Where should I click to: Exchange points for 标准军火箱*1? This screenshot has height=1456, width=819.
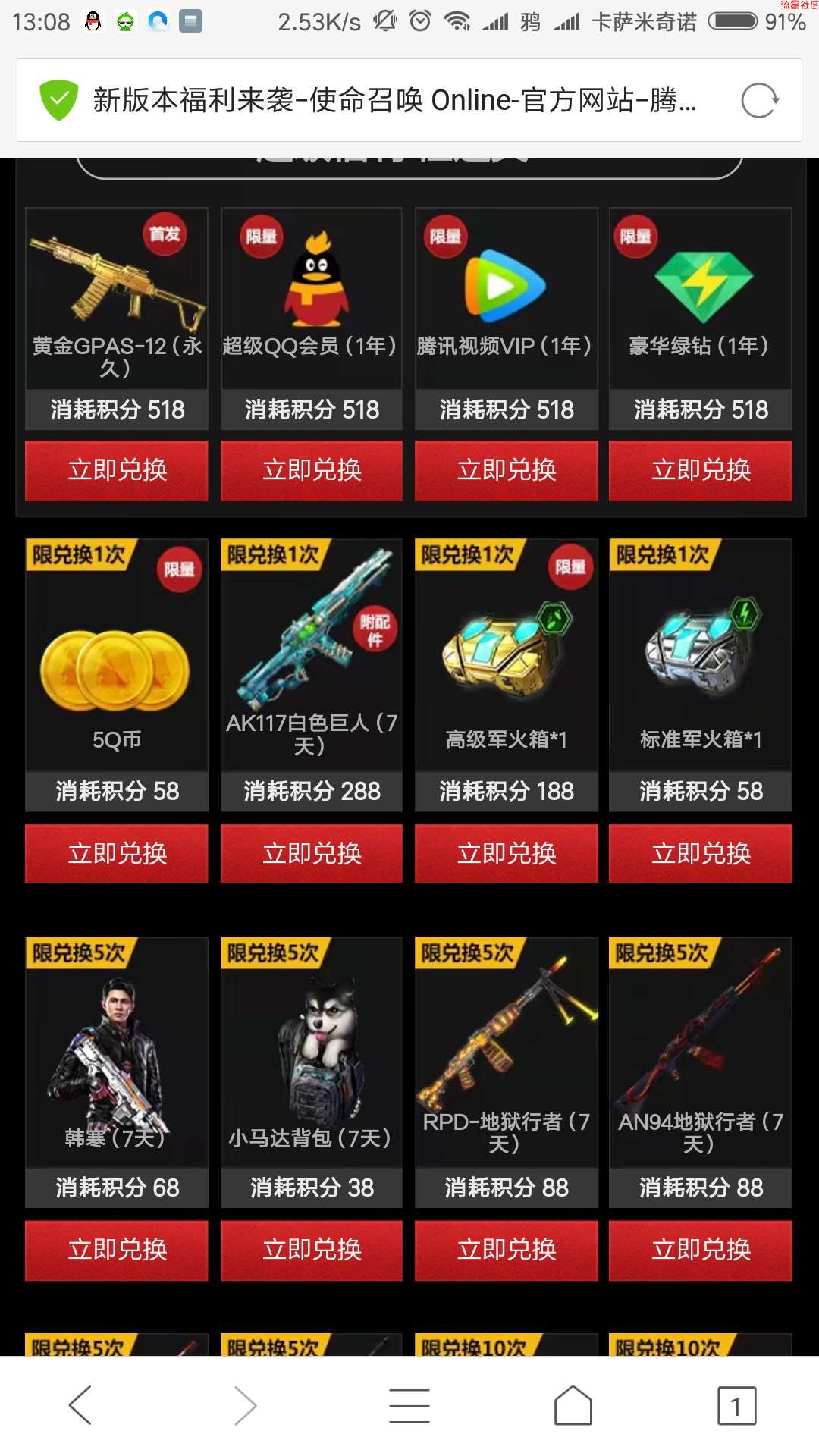pyautogui.click(x=701, y=854)
